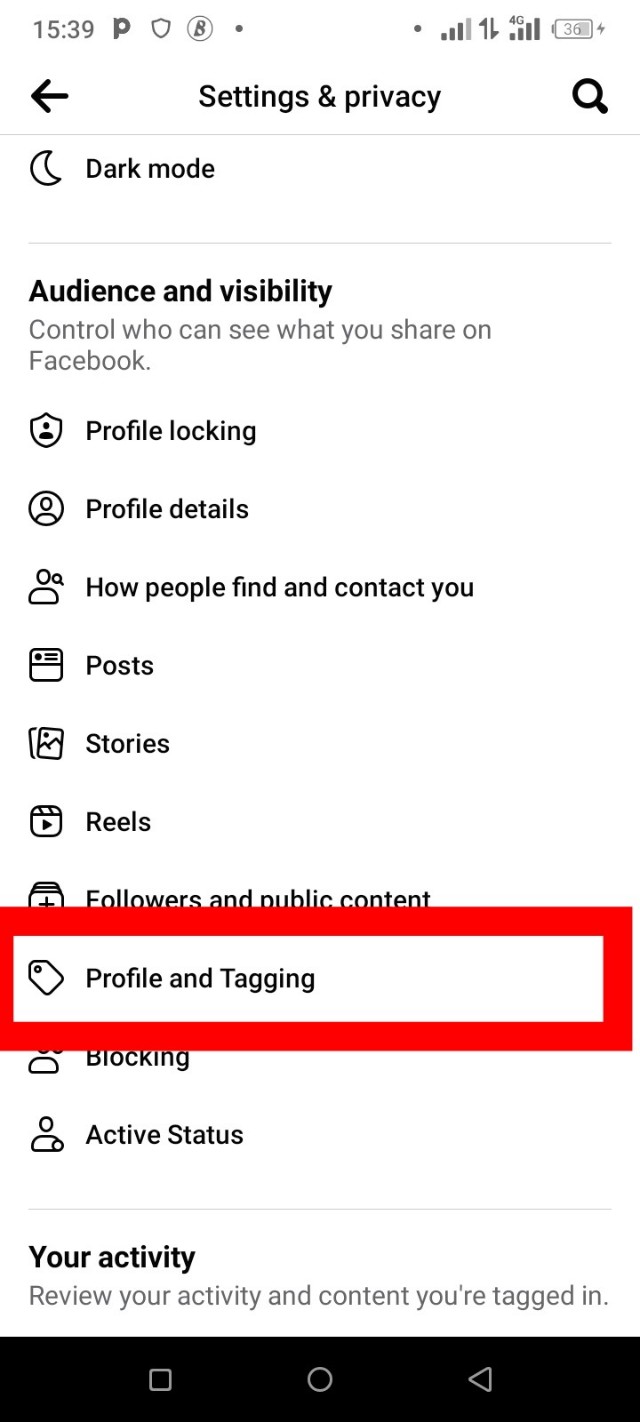Viewport: 640px width, 1422px height.
Task: Open the search icon in the header
Action: click(x=589, y=97)
